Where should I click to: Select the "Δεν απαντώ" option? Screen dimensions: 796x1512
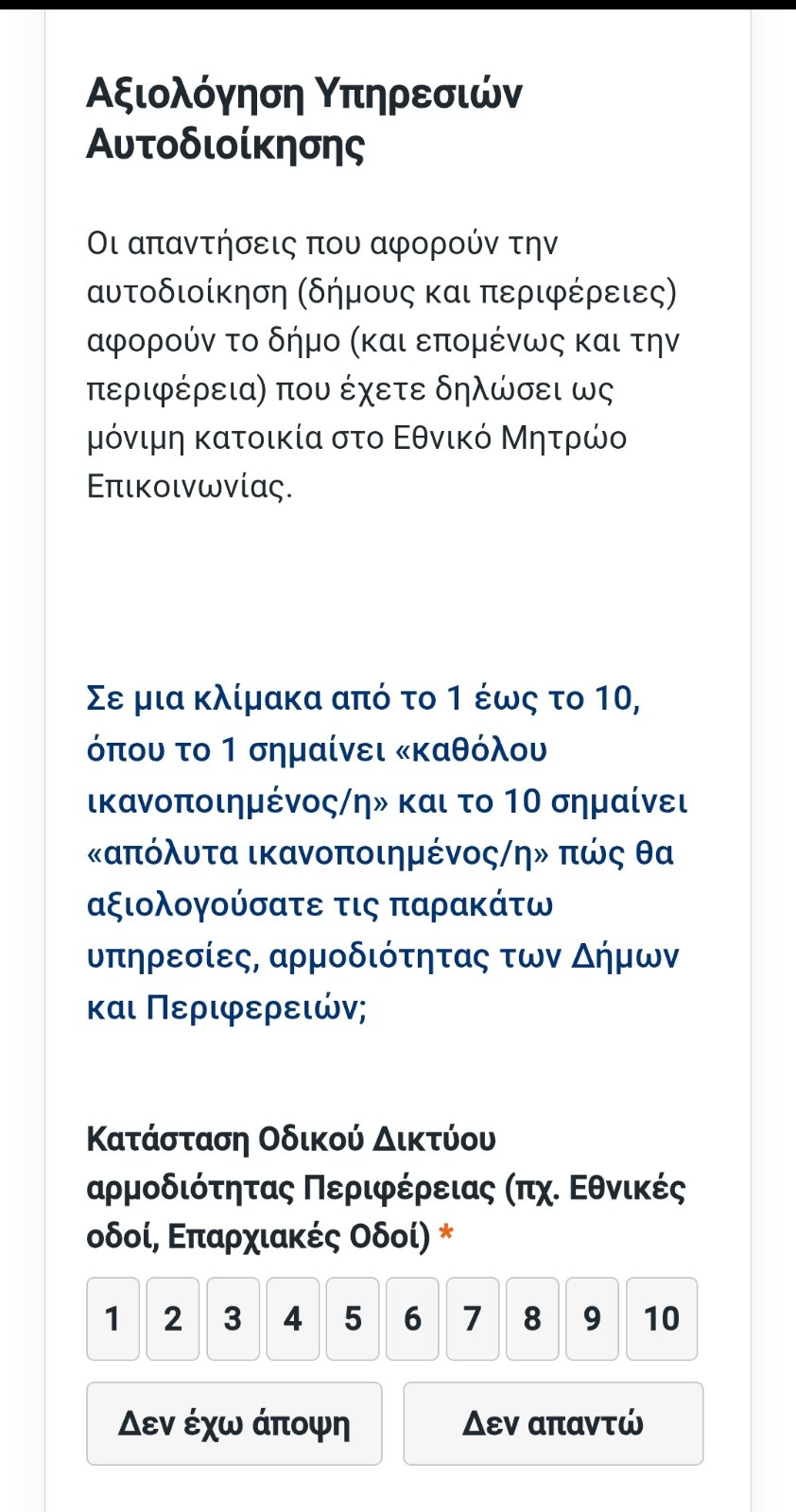(553, 1424)
